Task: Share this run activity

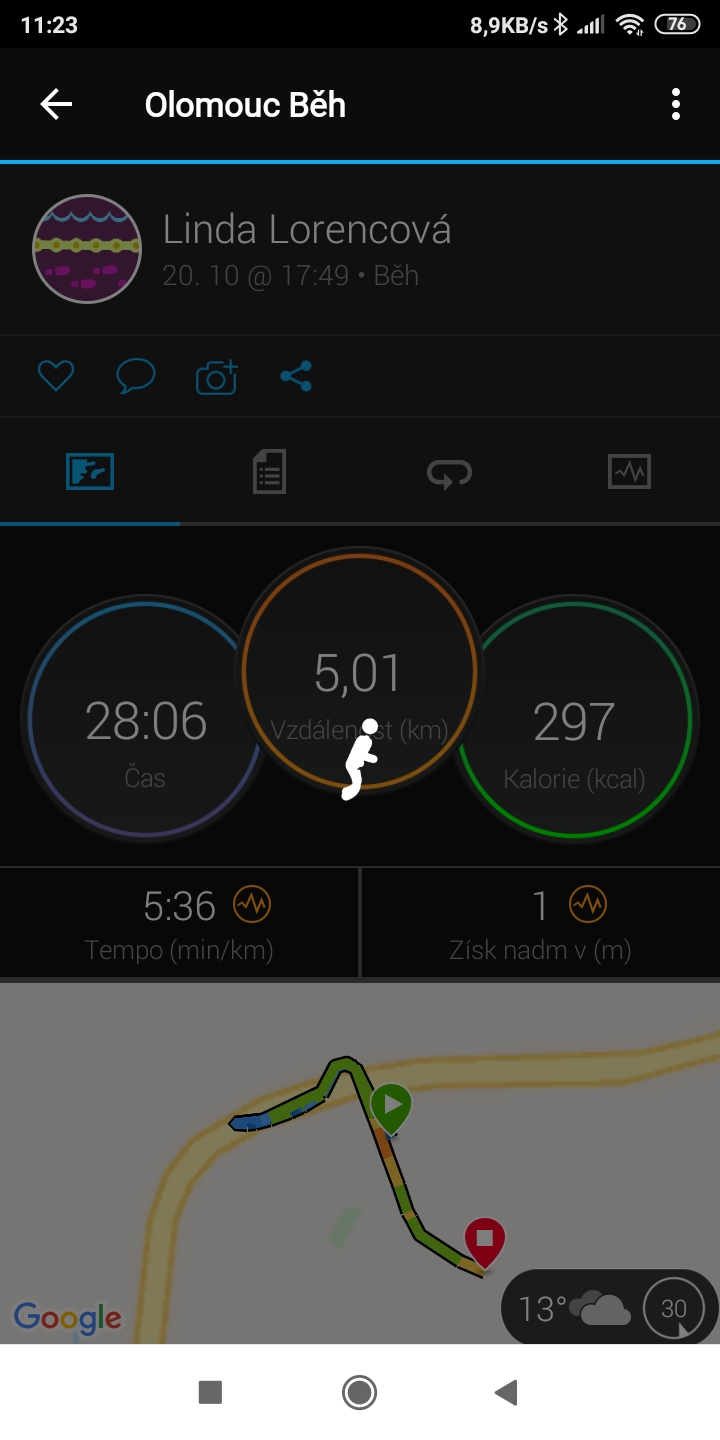Action: (x=296, y=376)
